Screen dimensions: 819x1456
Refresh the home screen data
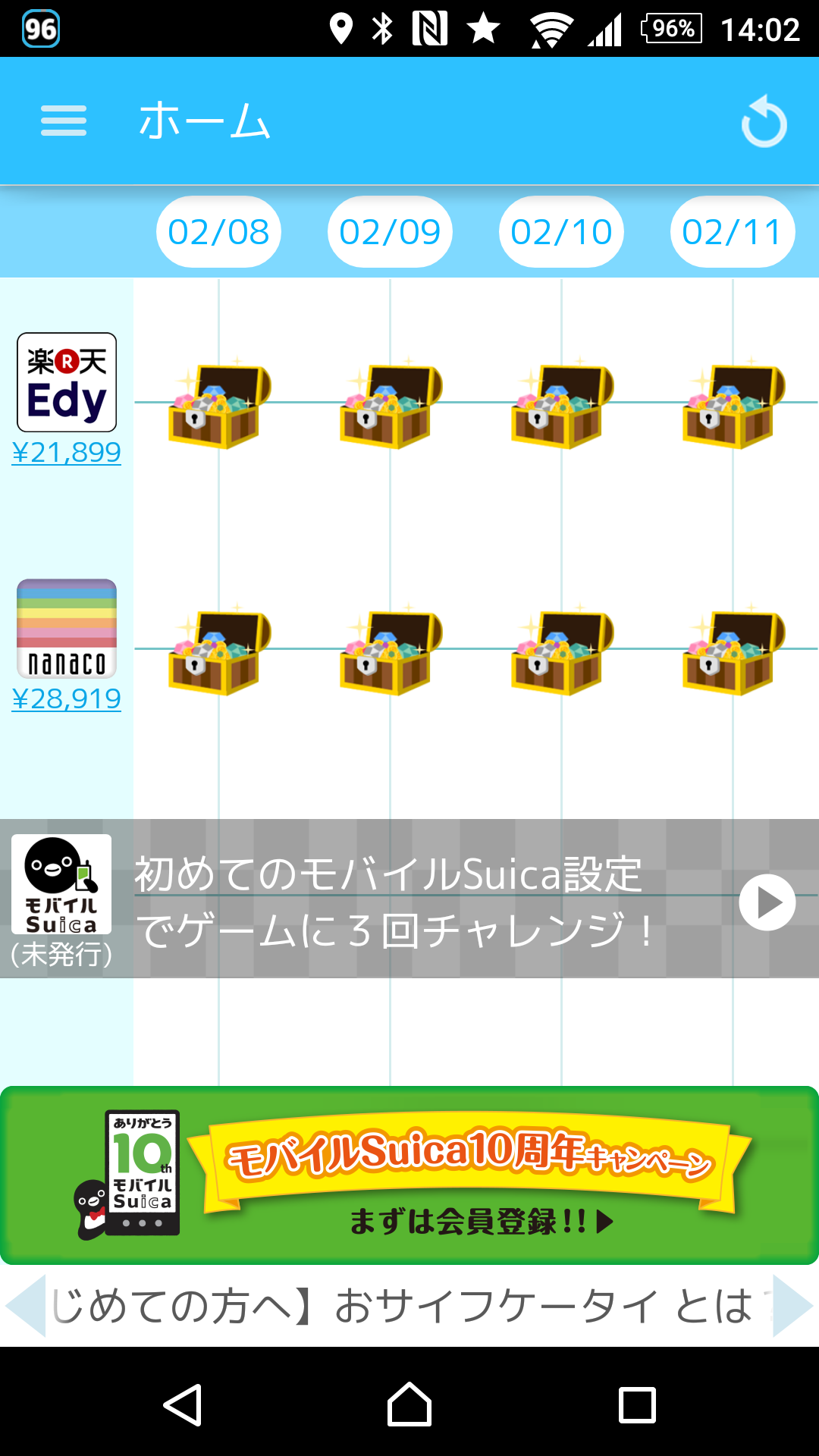(x=764, y=121)
